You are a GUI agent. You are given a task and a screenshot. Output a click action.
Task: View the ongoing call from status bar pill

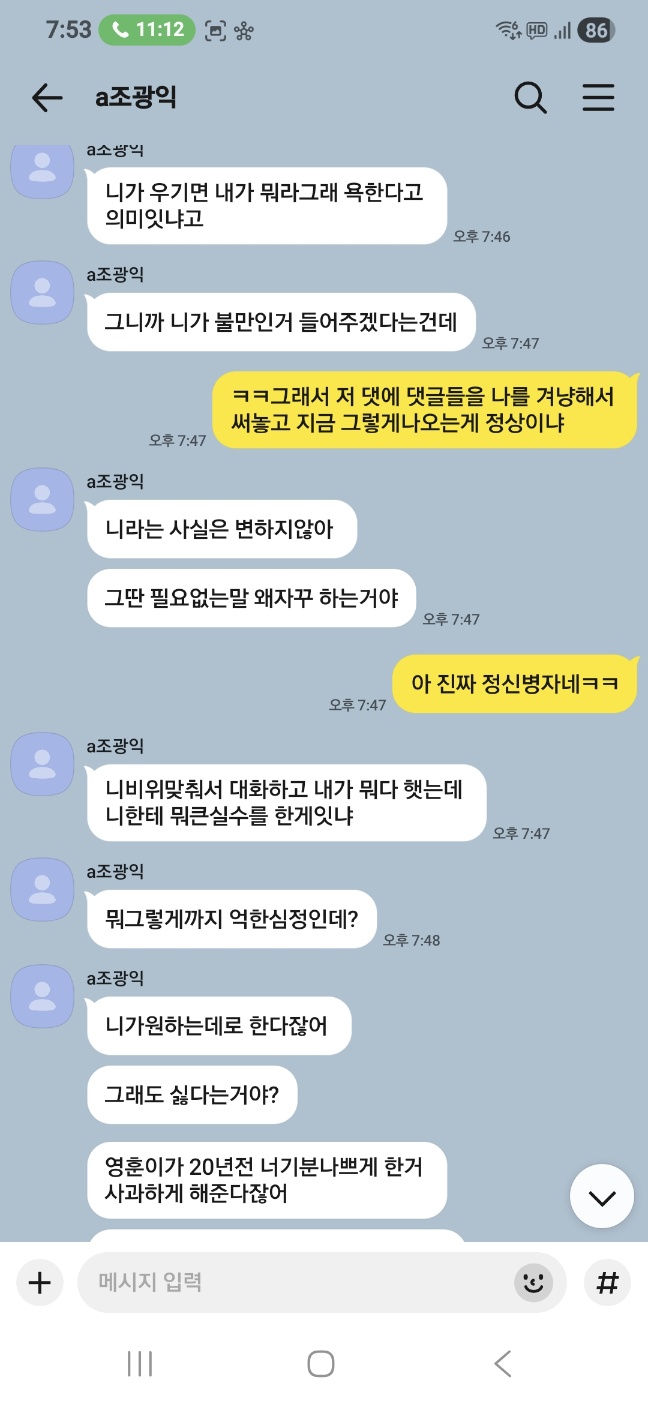coord(147,30)
